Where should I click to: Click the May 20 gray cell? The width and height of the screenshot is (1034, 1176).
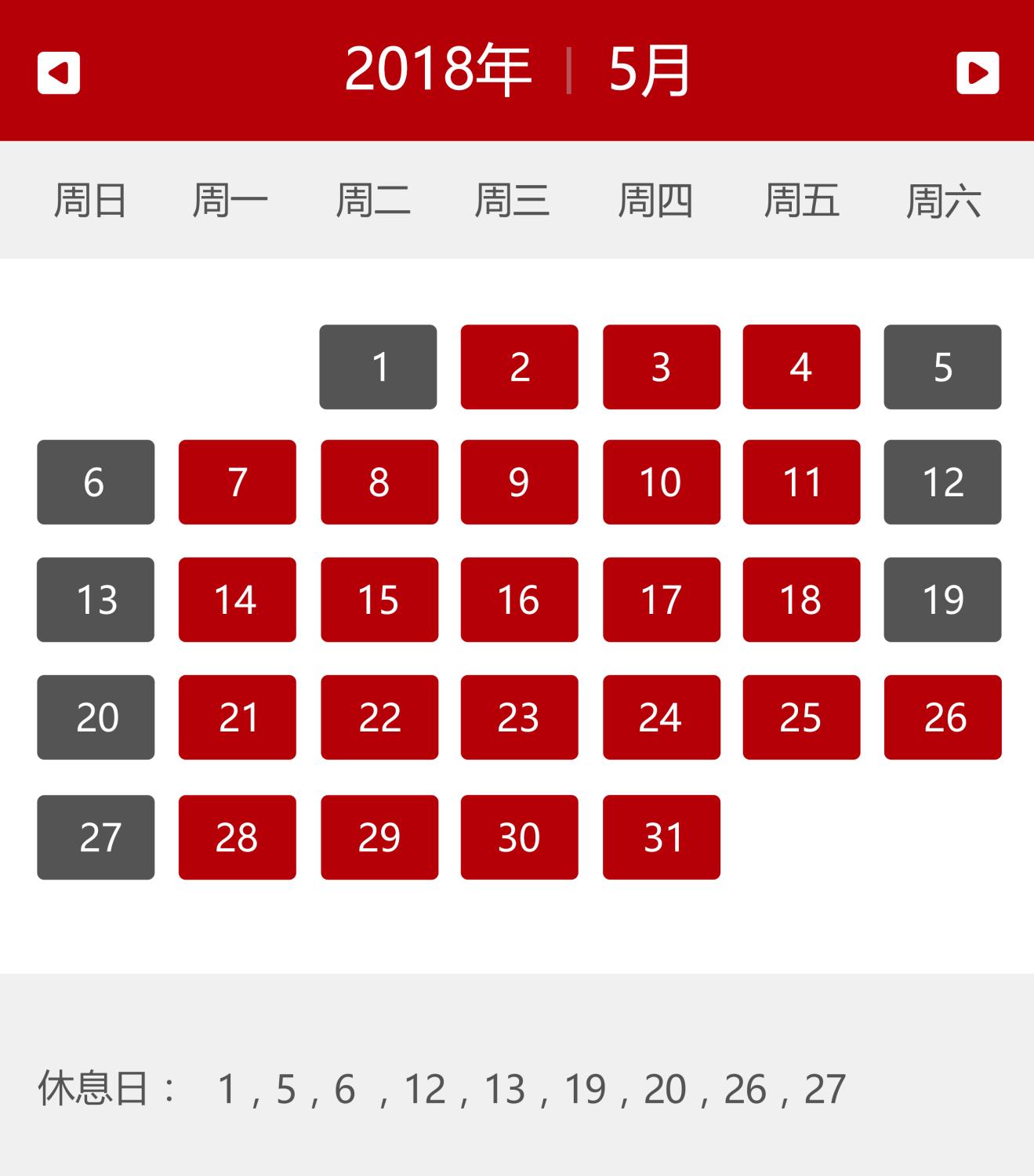point(95,717)
